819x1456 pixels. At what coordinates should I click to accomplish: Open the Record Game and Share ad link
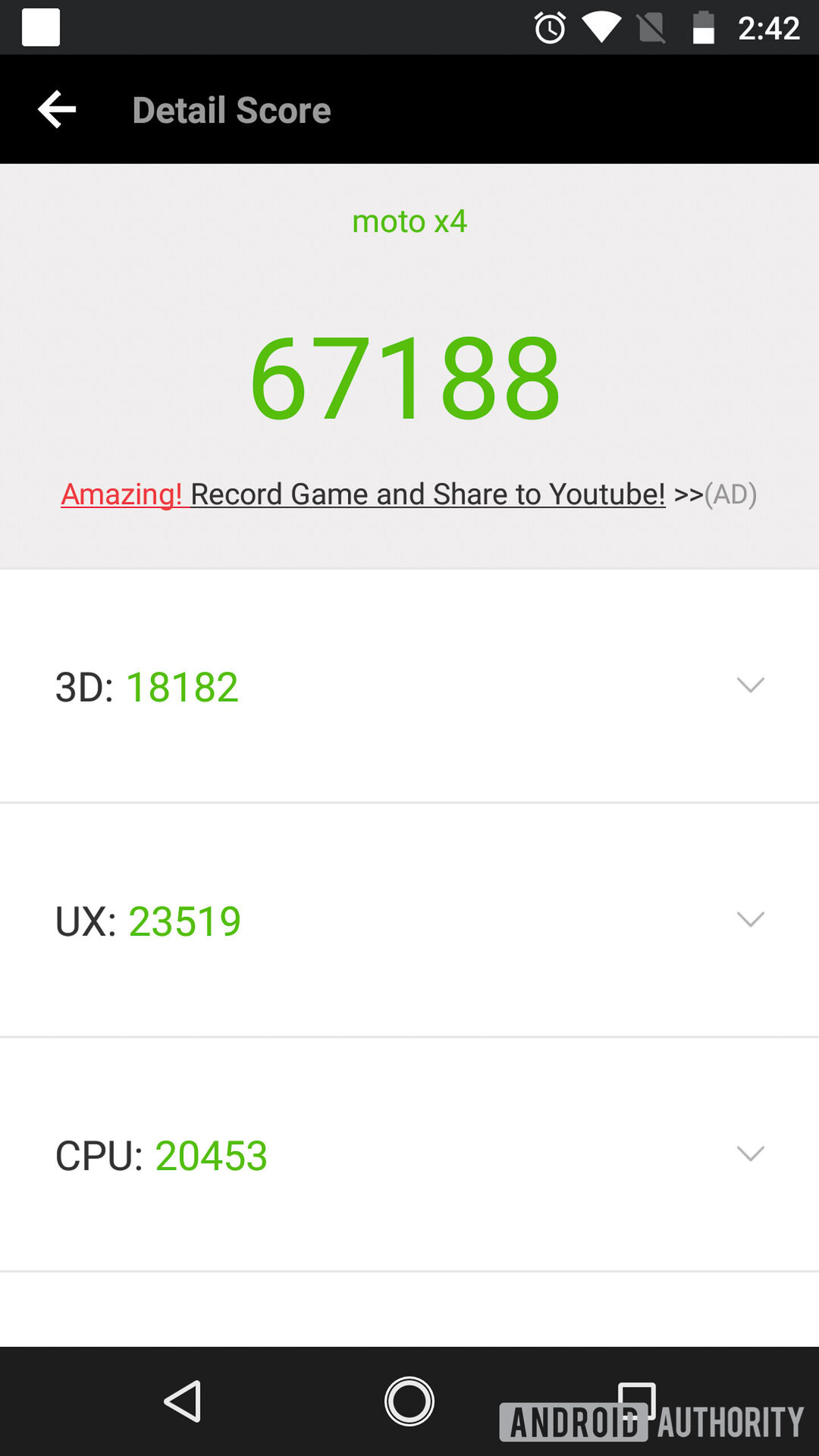(x=408, y=494)
